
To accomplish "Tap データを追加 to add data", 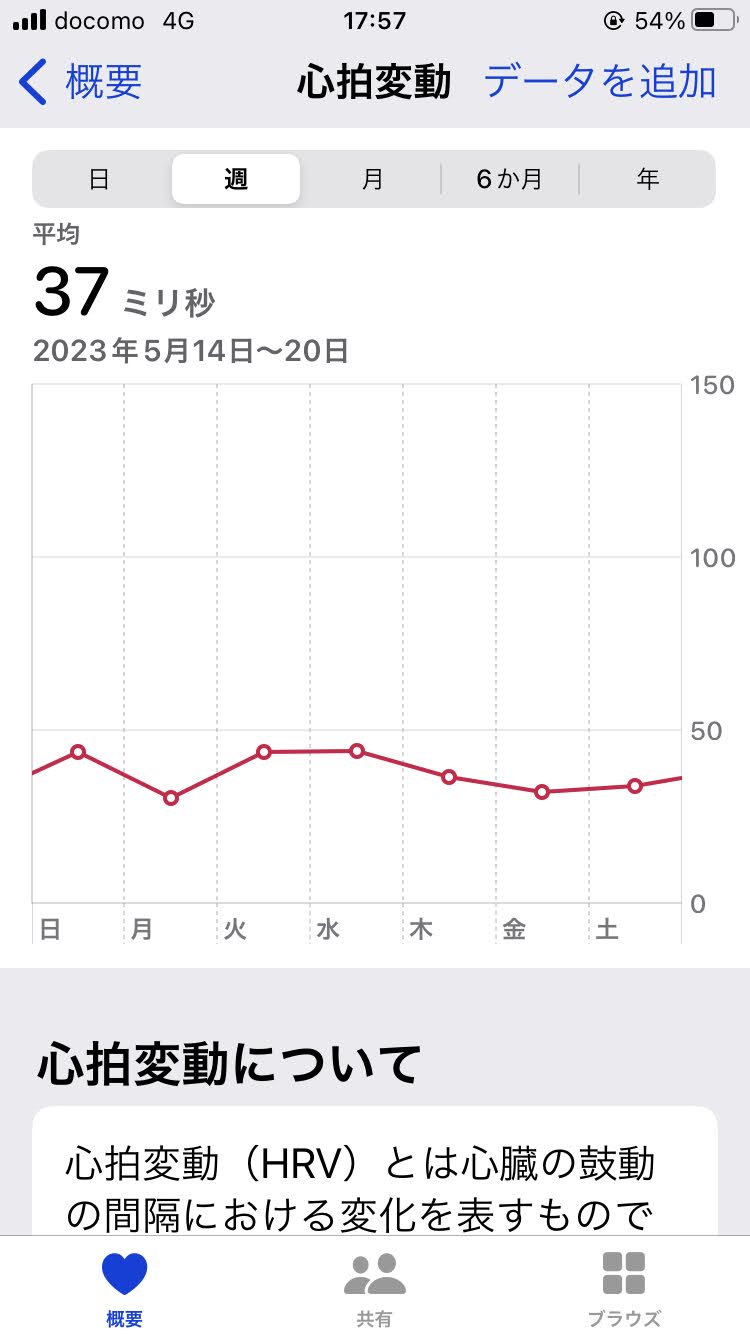I will pyautogui.click(x=600, y=82).
